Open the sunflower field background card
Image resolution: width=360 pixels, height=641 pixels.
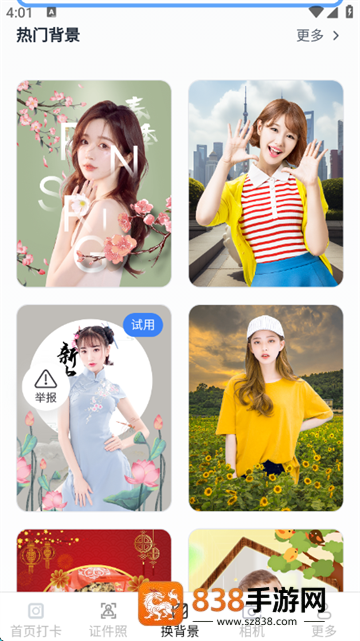266,408
